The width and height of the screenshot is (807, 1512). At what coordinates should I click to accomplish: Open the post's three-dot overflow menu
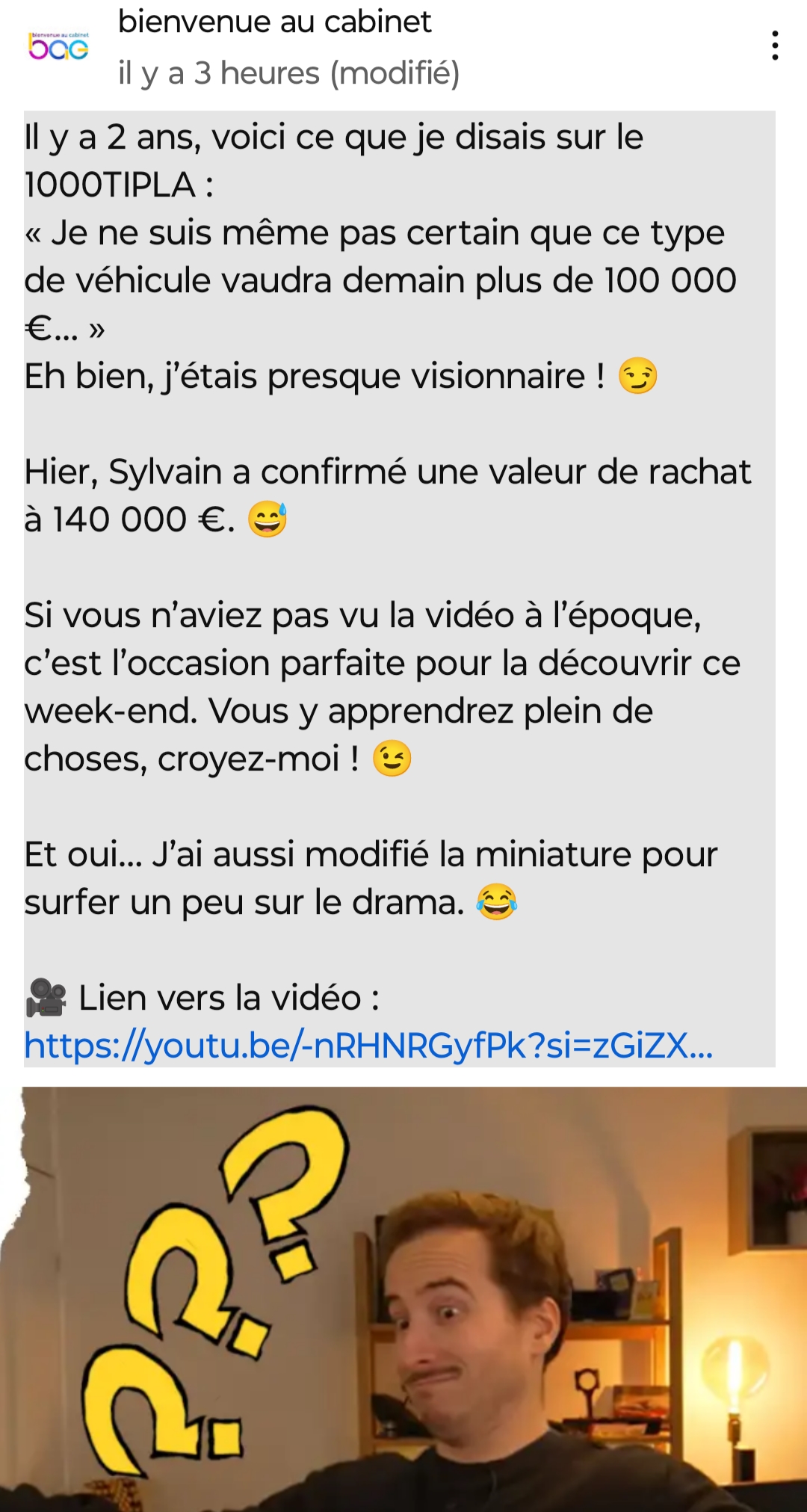click(x=775, y=46)
